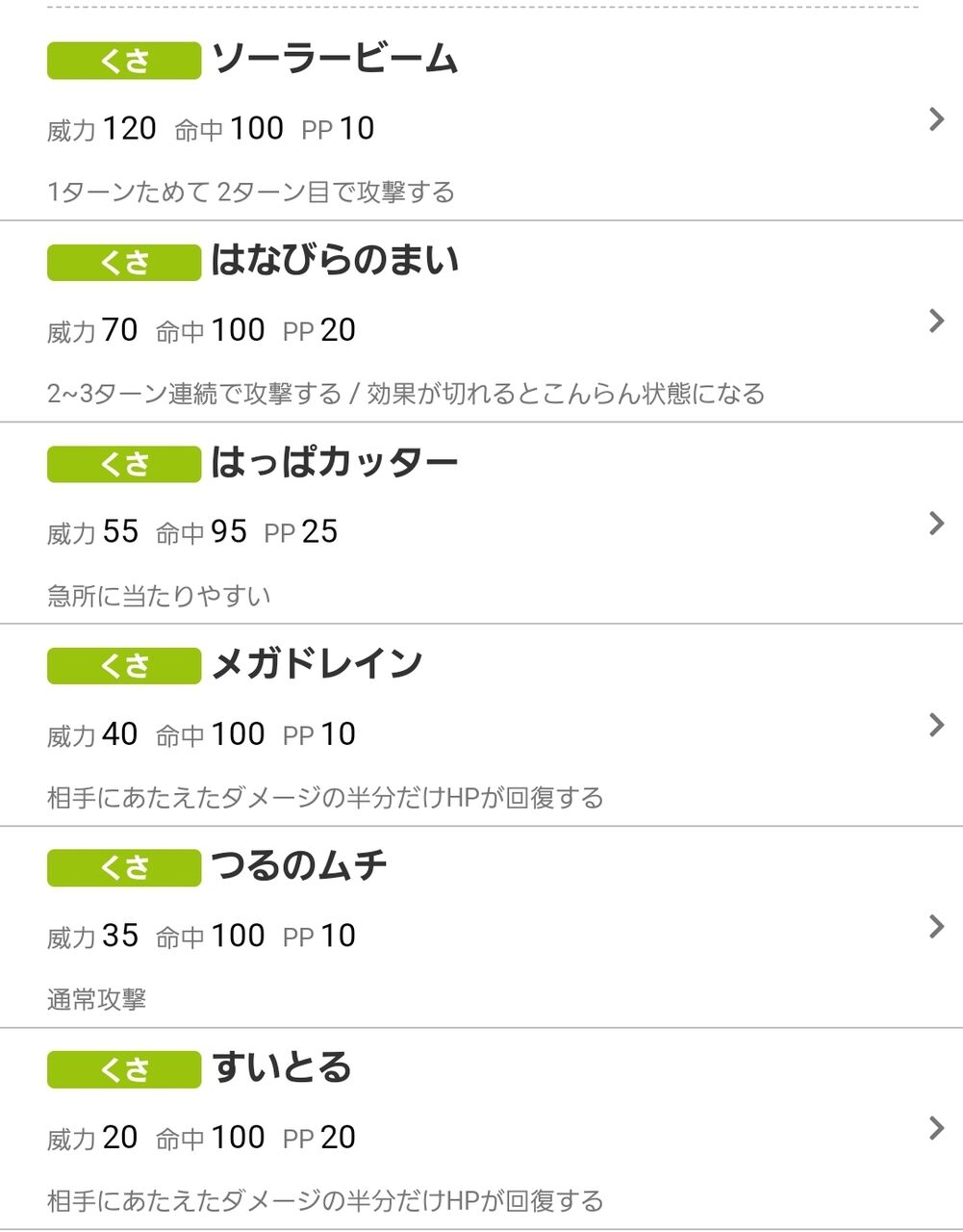
Task: Expand details for メガドレイン via its chevron
Action: click(x=935, y=725)
